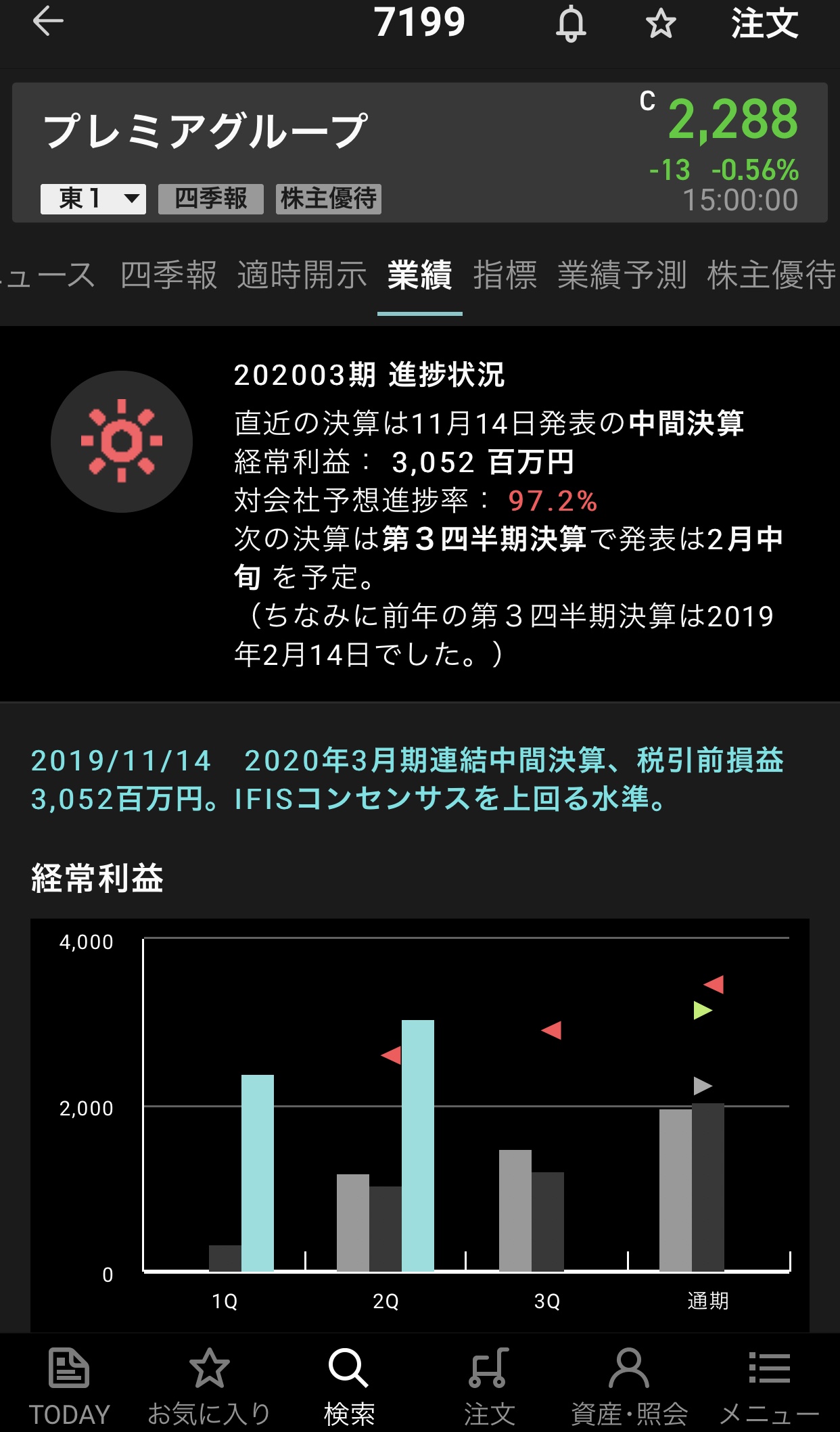840x1432 pixels.
Task: Tap the 四季報 chip under company name
Action: [x=210, y=199]
